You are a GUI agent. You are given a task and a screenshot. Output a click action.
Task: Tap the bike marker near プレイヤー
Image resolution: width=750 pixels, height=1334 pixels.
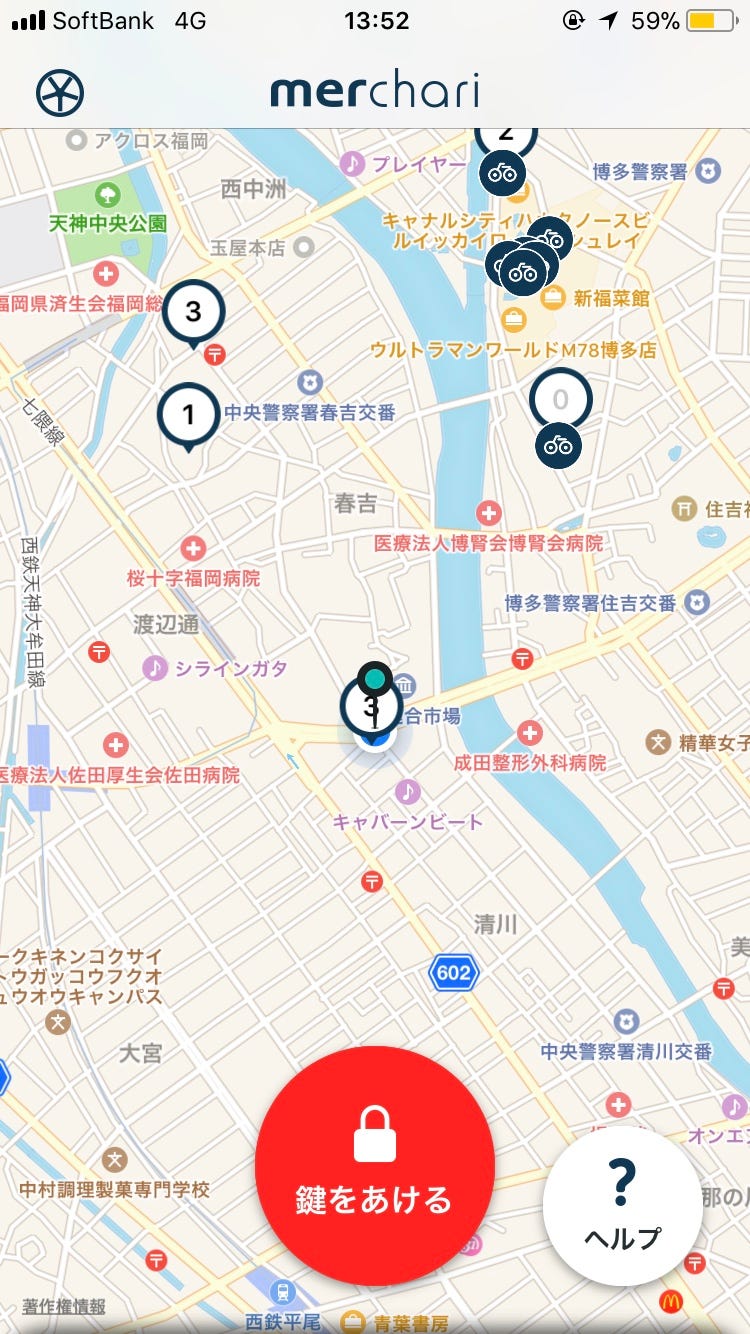coord(502,174)
